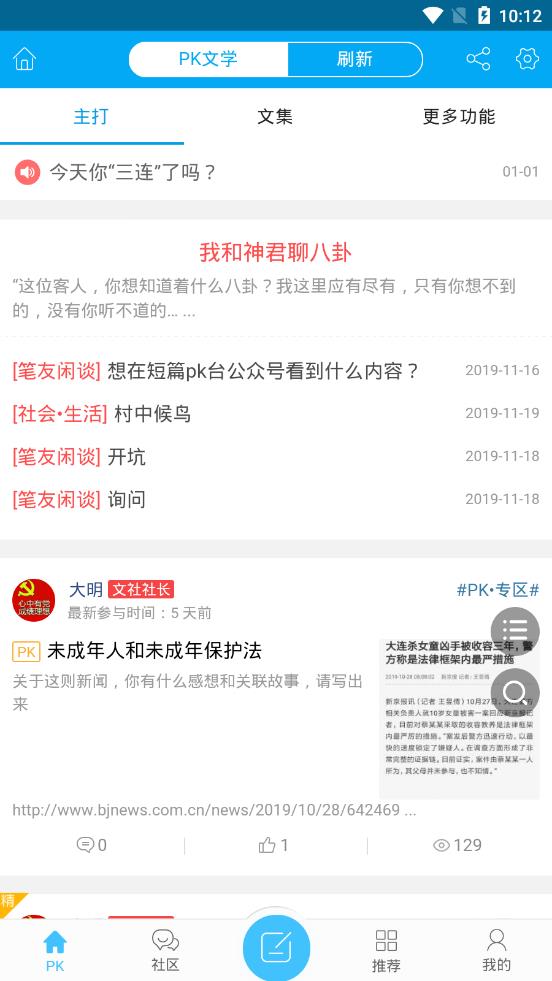Tap the floating search button
The height and width of the screenshot is (981, 552).
pos(515,693)
